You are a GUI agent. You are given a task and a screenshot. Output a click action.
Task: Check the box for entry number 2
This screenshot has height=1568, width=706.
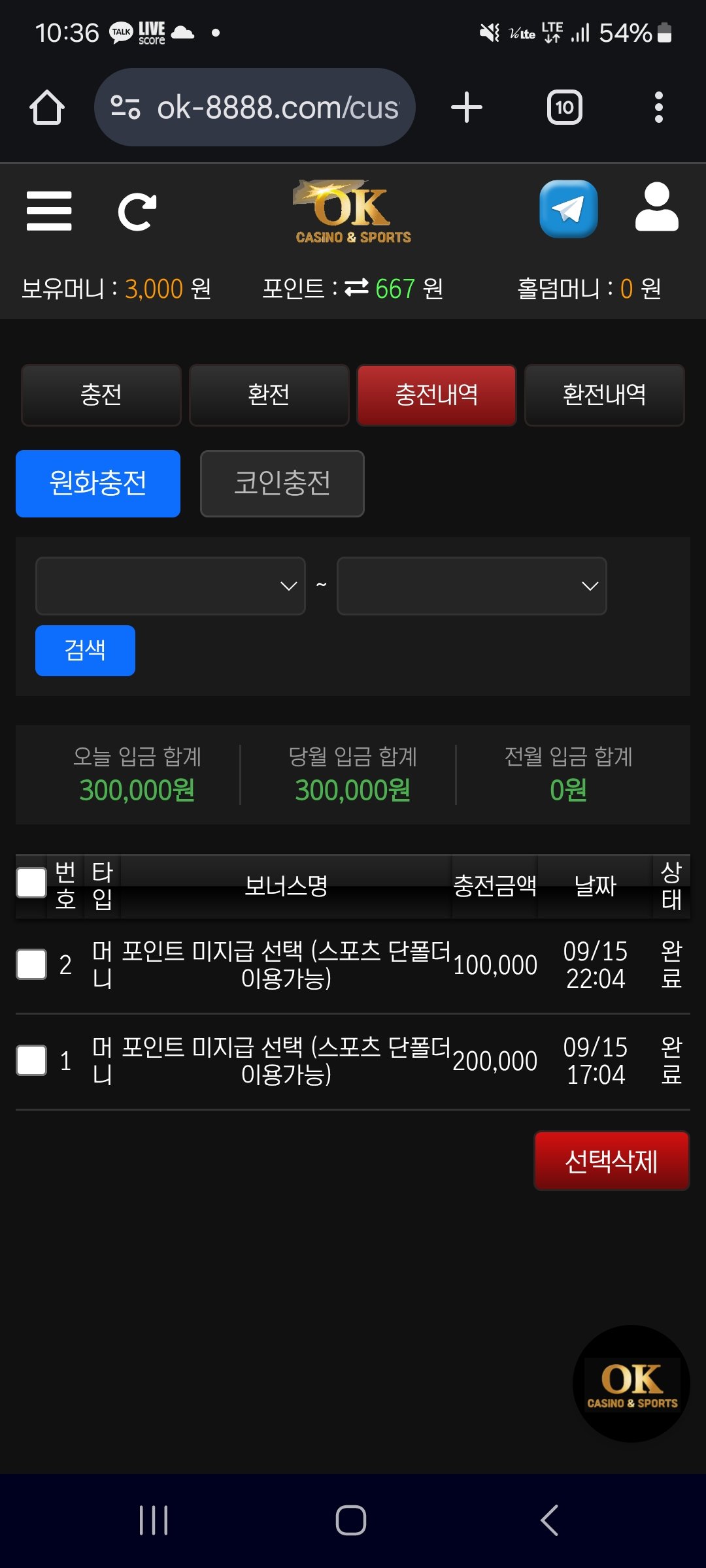[31, 964]
